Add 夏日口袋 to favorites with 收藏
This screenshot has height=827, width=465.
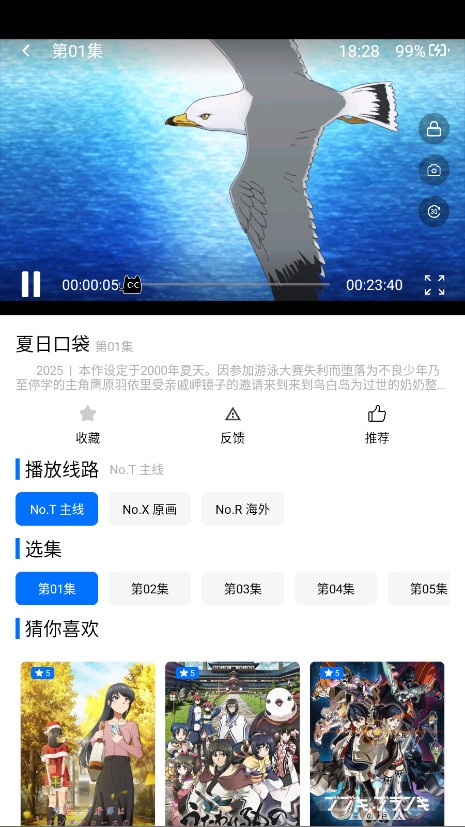click(x=88, y=425)
